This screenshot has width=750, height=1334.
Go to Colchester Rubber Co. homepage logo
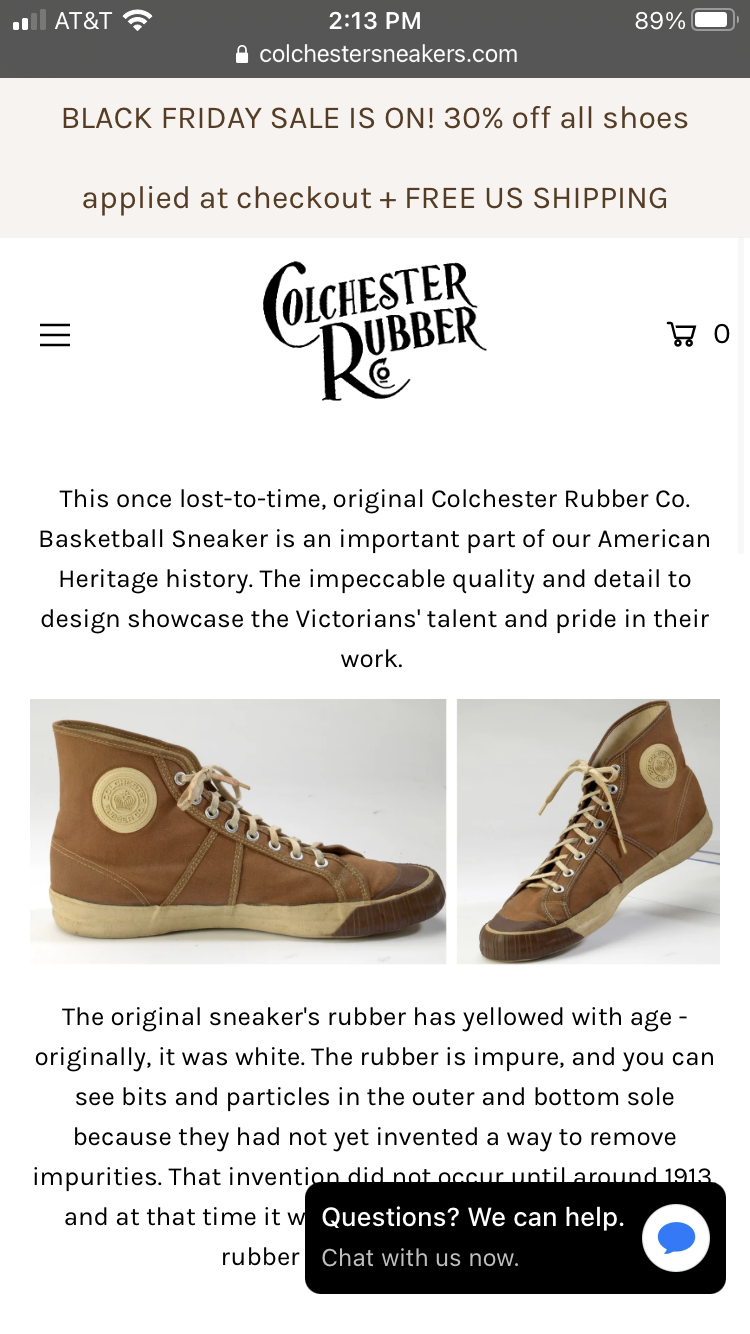374,332
